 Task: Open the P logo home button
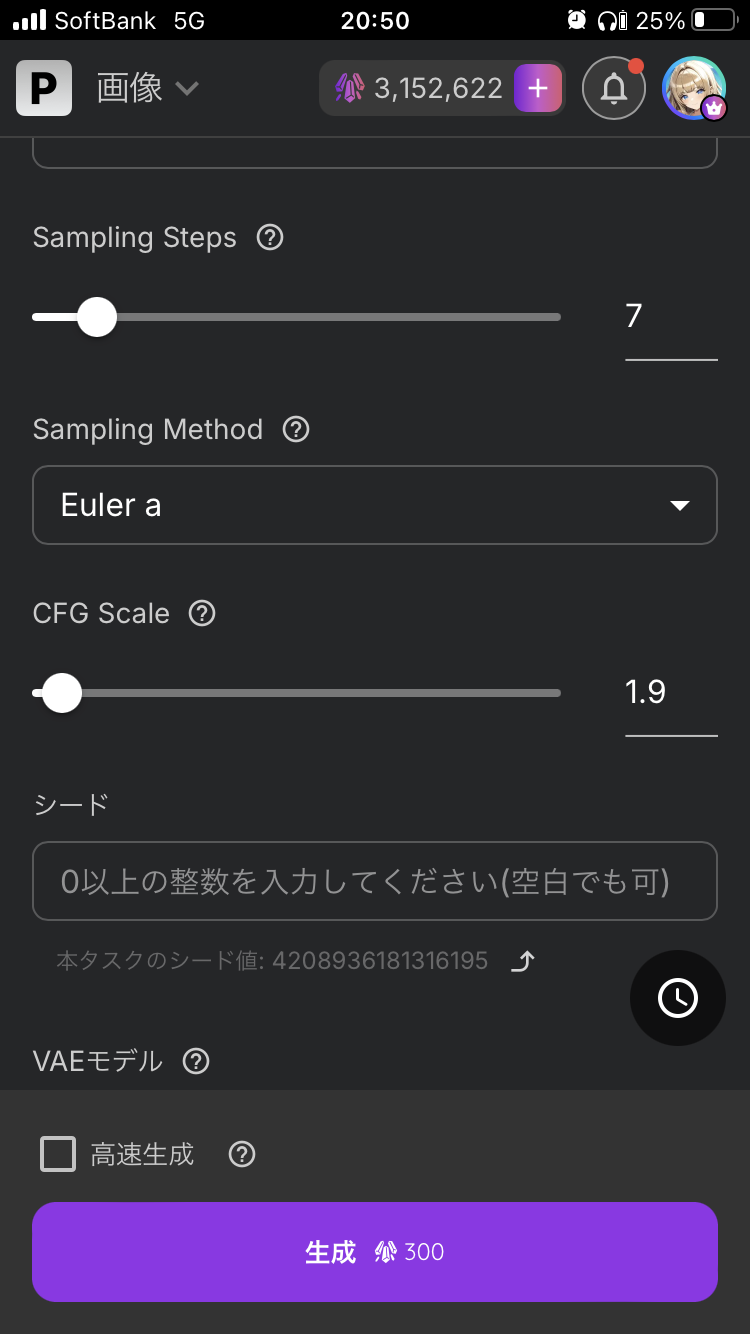44,88
